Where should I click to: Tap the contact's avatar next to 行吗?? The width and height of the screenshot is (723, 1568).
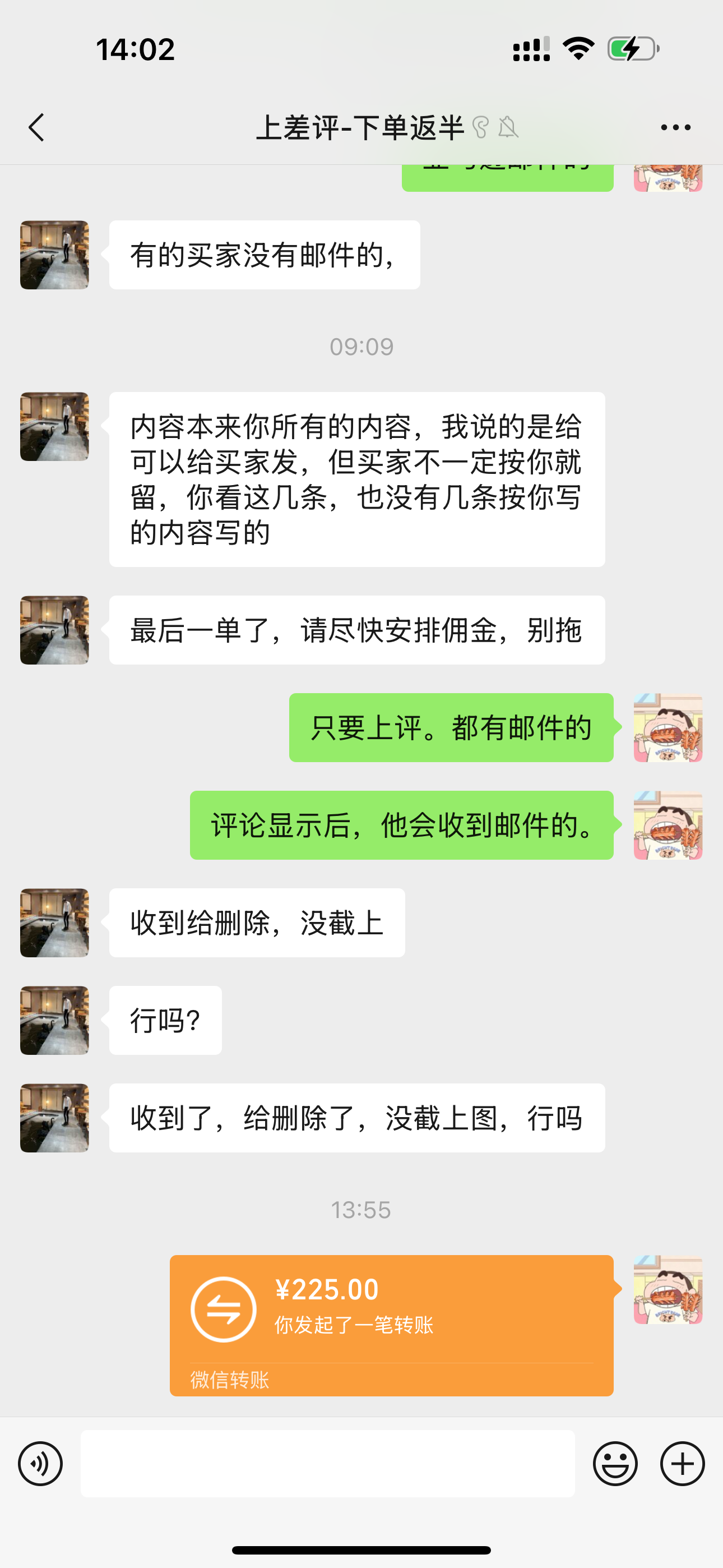click(54, 1020)
